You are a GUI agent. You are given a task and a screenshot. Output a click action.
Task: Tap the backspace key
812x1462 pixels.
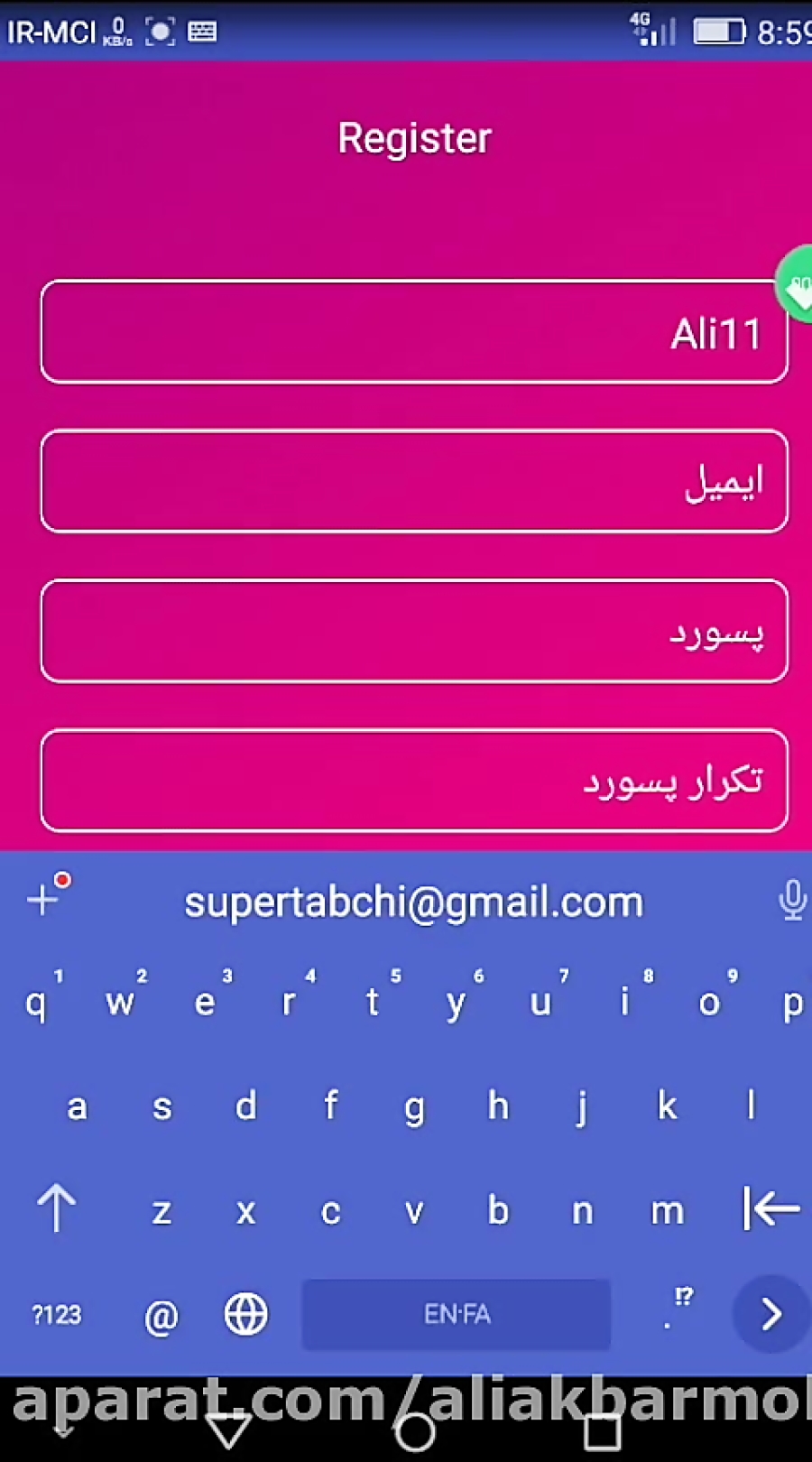click(770, 1208)
